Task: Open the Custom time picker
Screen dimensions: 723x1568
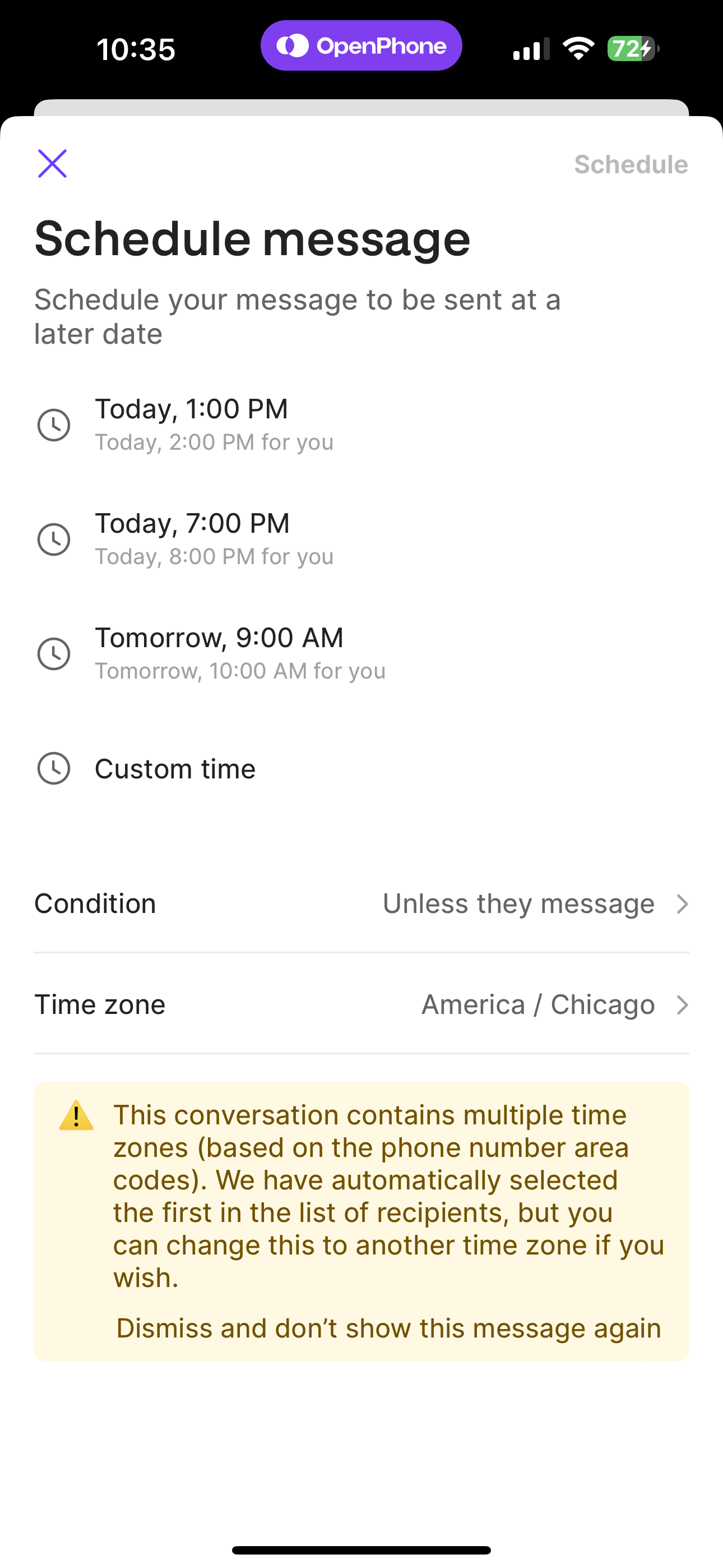Action: pyautogui.click(x=175, y=769)
